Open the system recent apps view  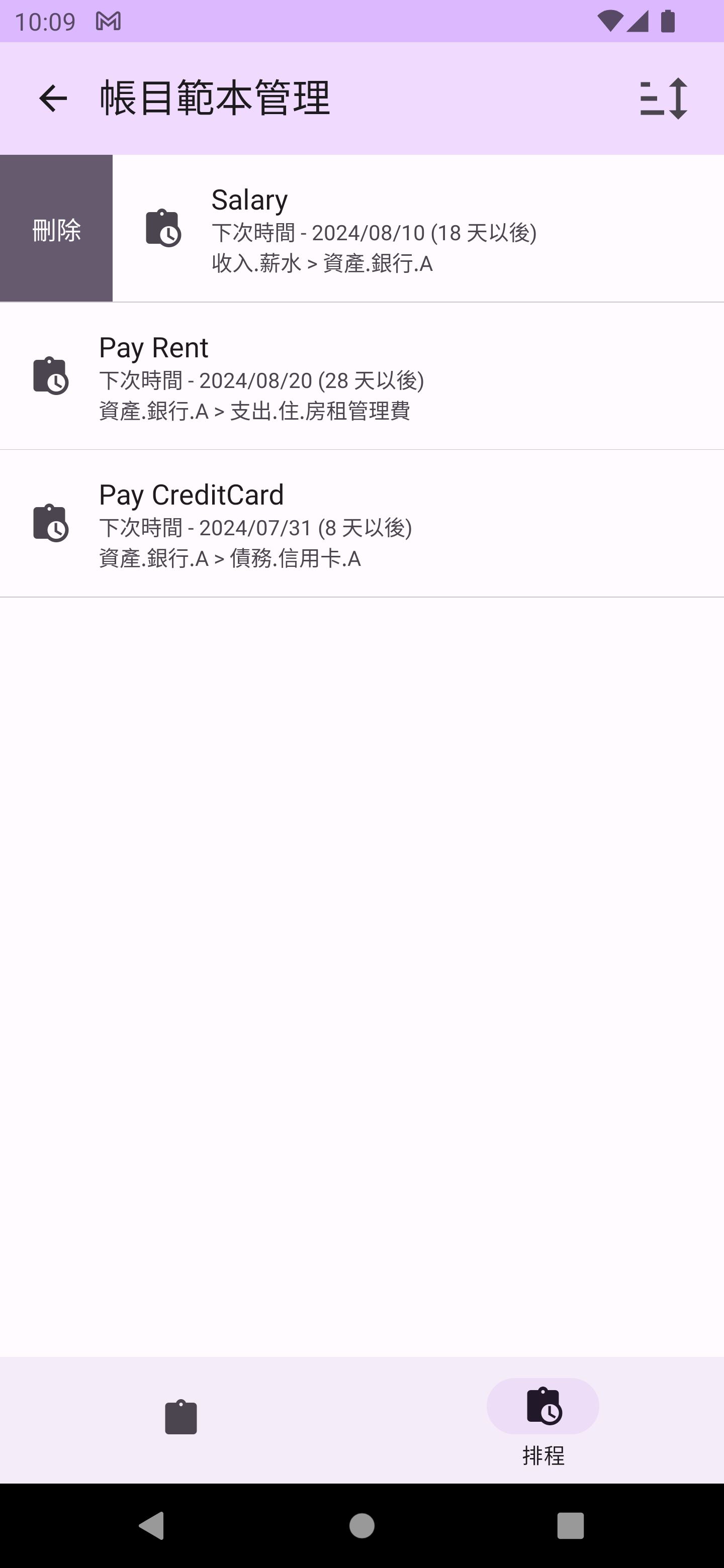click(570, 1525)
